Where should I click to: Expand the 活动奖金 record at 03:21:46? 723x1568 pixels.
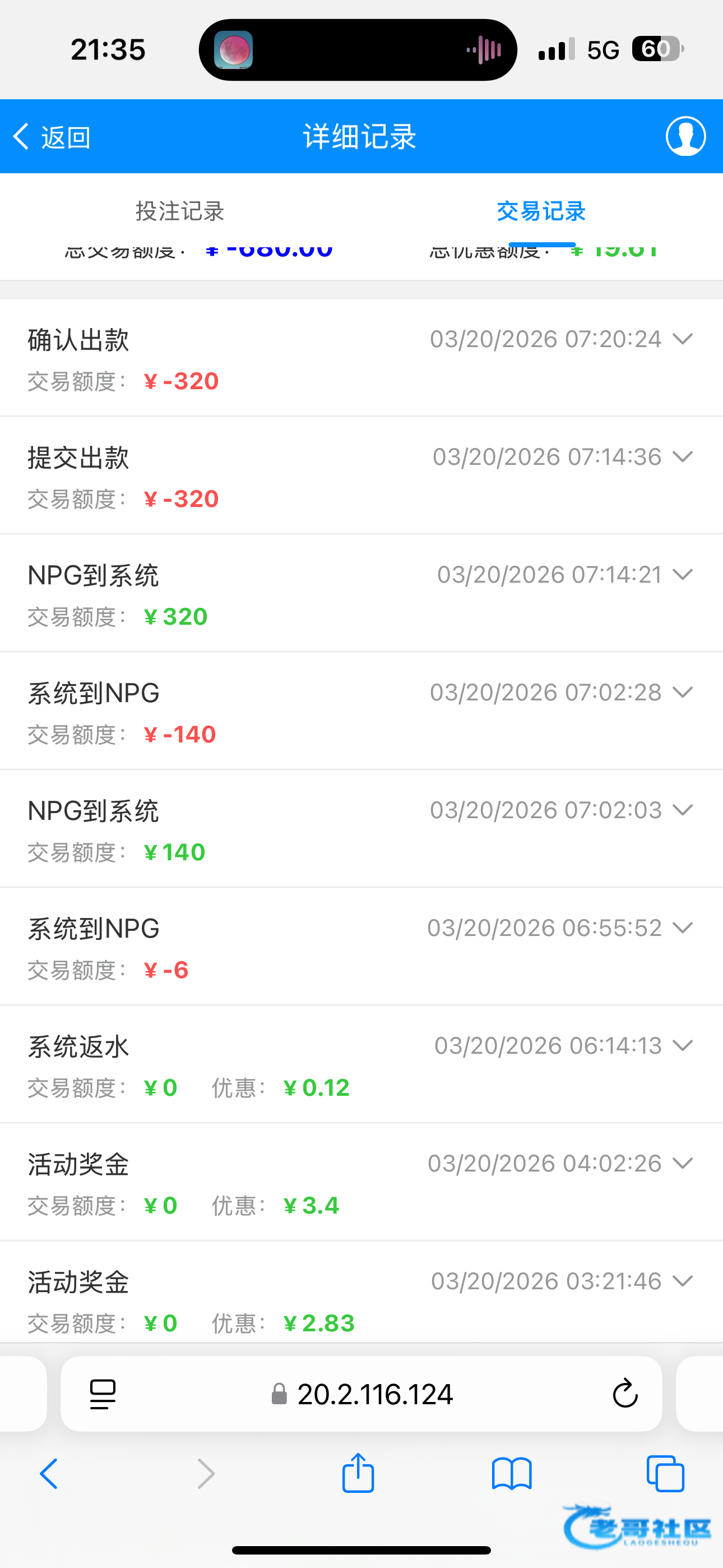683,1281
